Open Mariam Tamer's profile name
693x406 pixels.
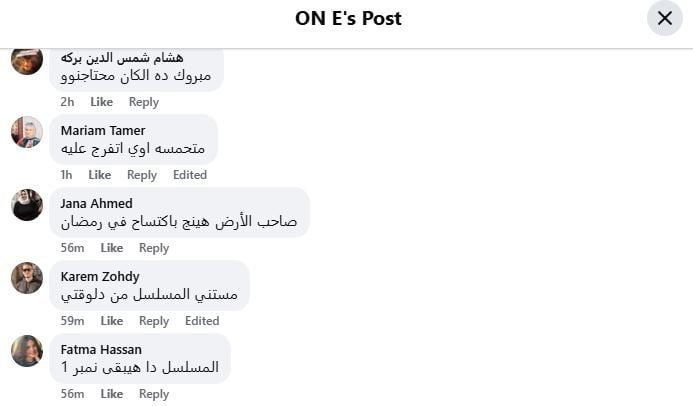point(102,130)
